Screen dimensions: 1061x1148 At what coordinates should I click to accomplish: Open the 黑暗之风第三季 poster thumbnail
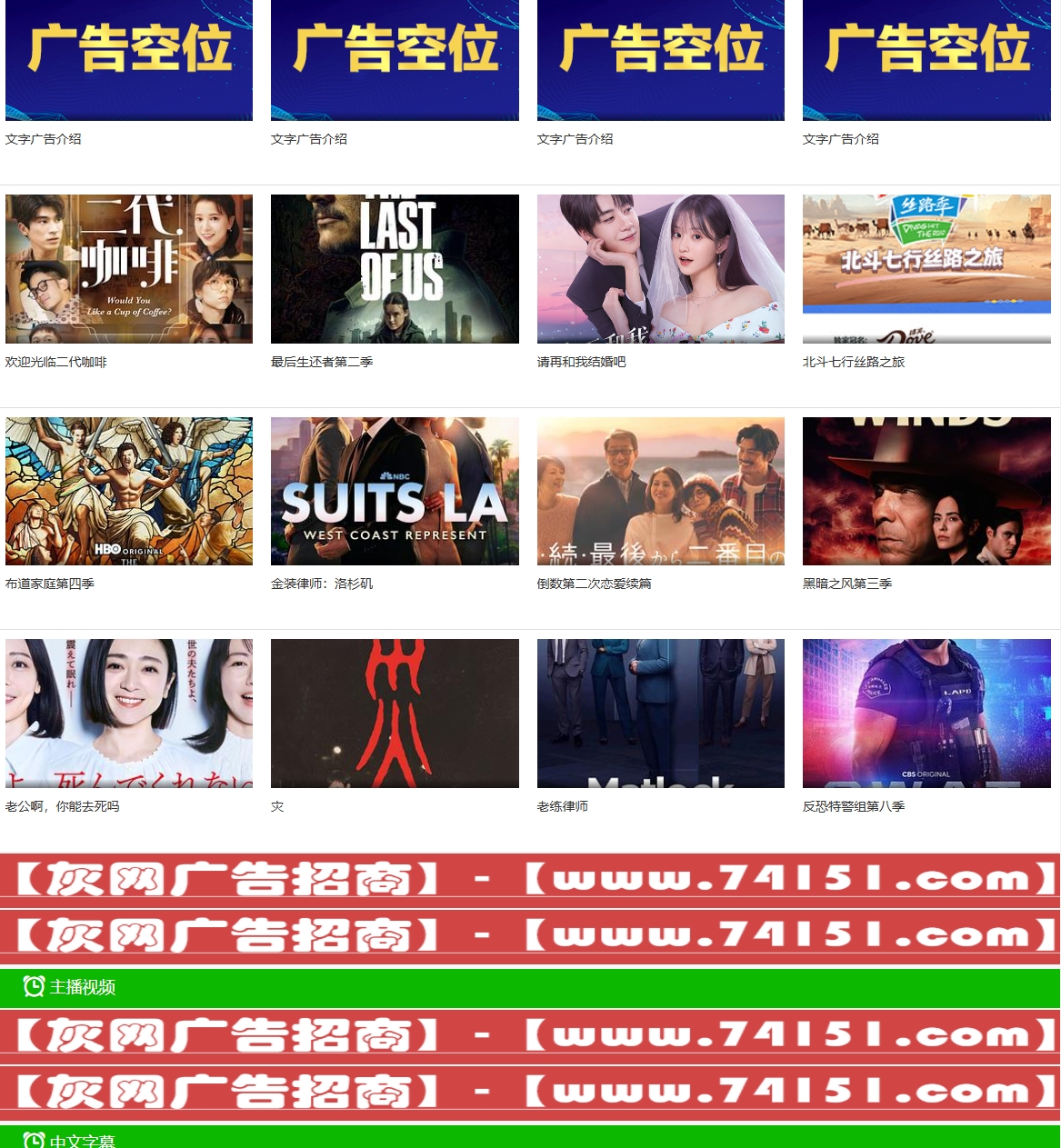pyautogui.click(x=926, y=491)
